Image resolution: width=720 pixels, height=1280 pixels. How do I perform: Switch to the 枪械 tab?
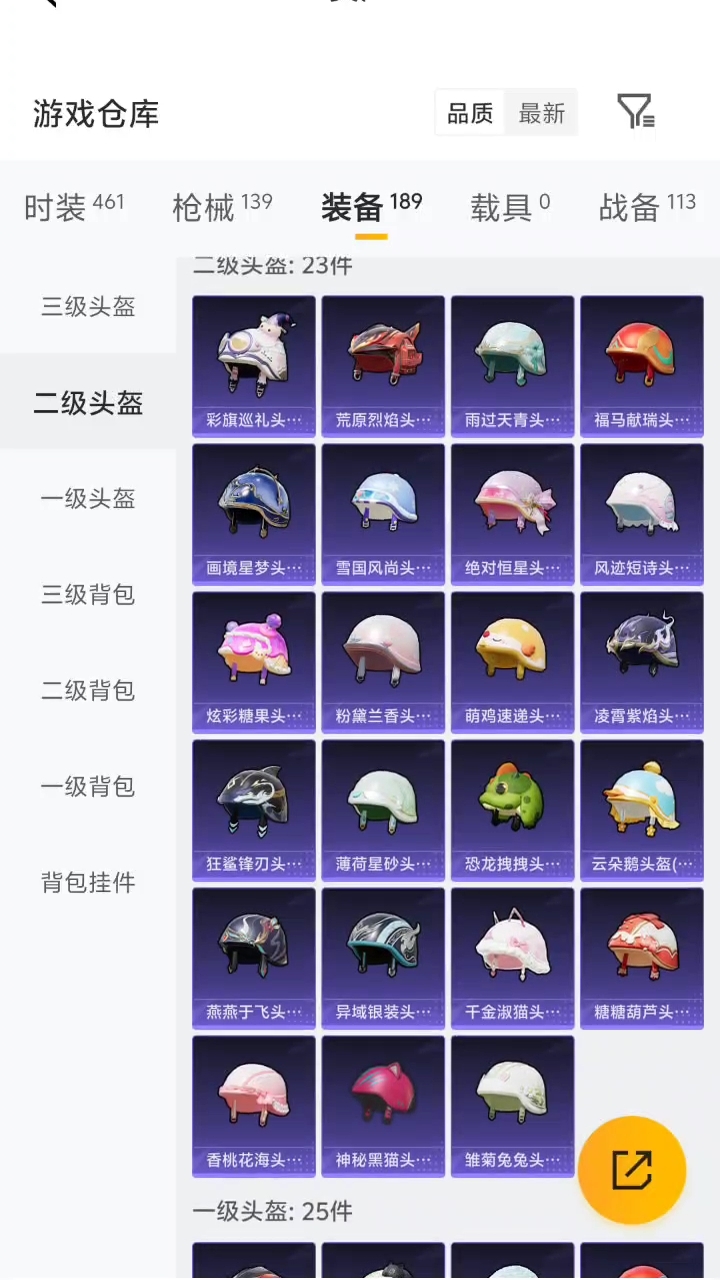click(x=222, y=207)
